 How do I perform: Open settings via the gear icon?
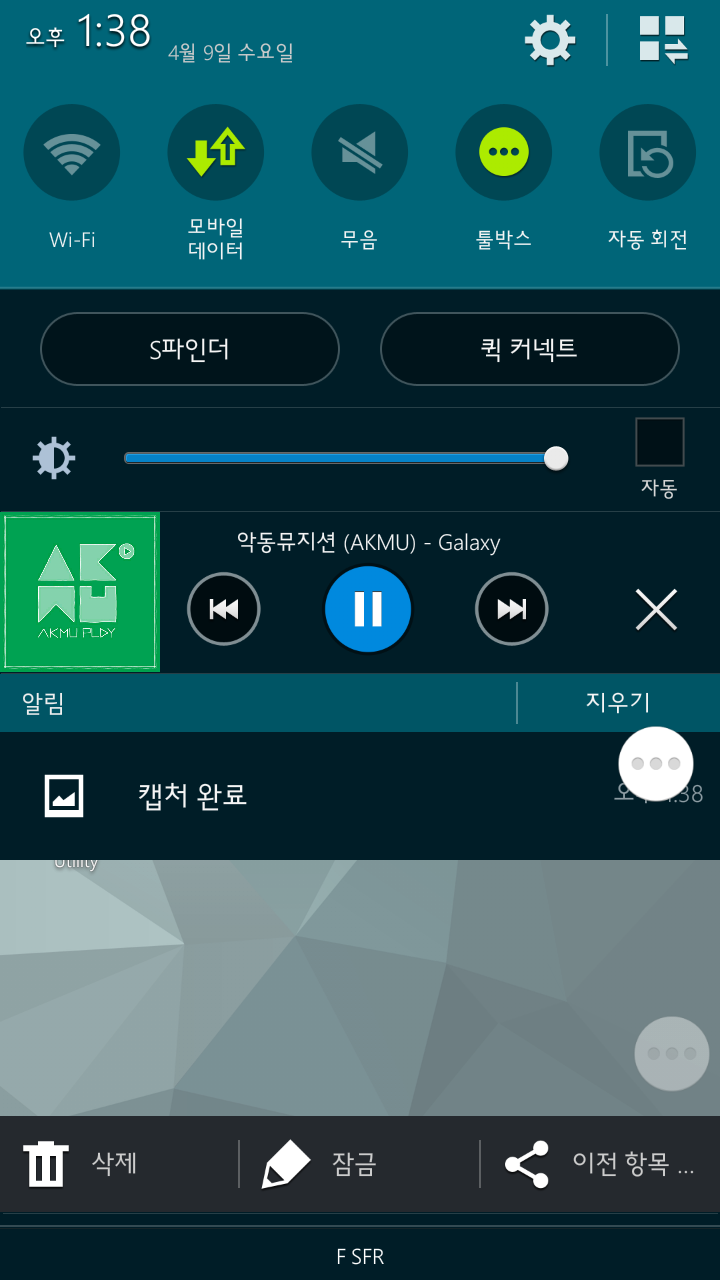[550, 41]
